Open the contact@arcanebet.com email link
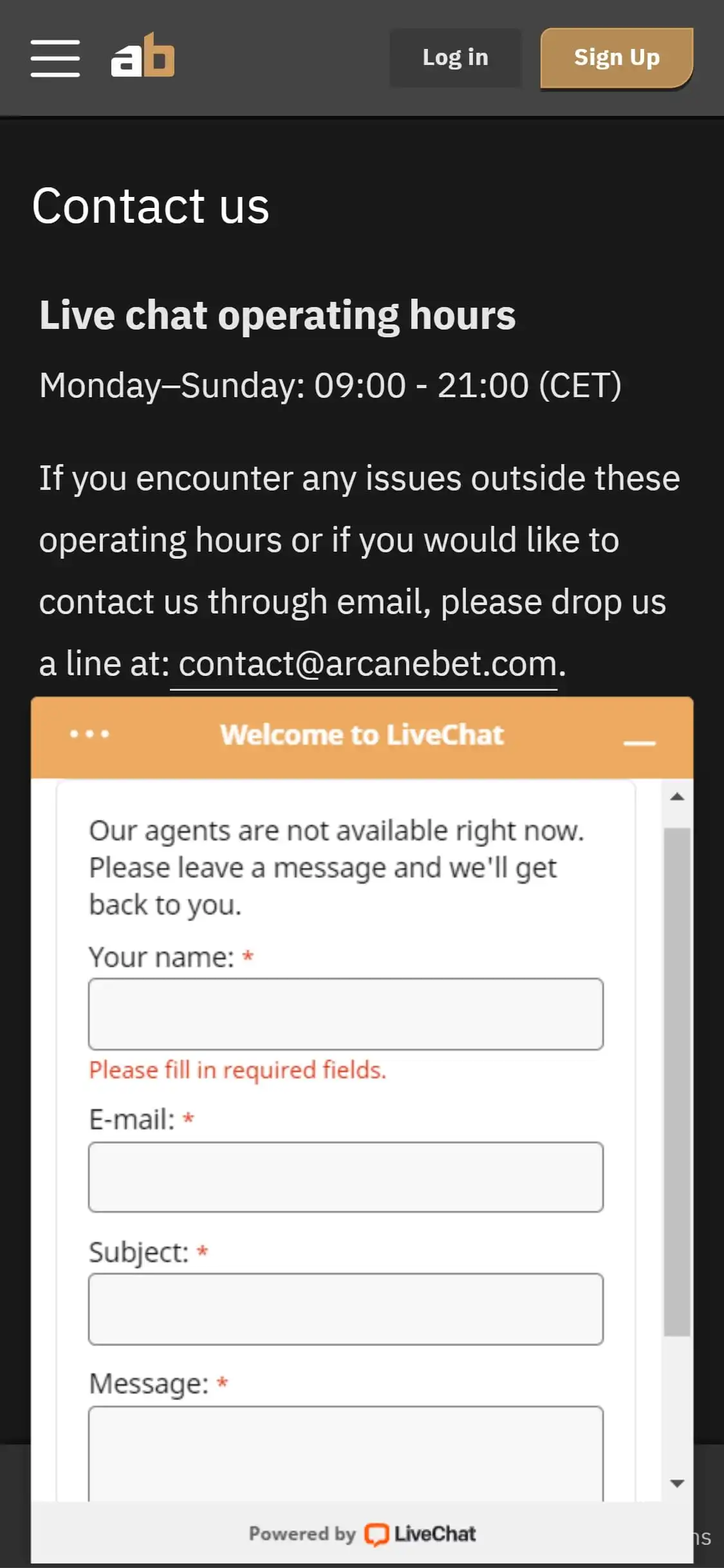Image resolution: width=724 pixels, height=1568 pixels. pyautogui.click(x=367, y=664)
